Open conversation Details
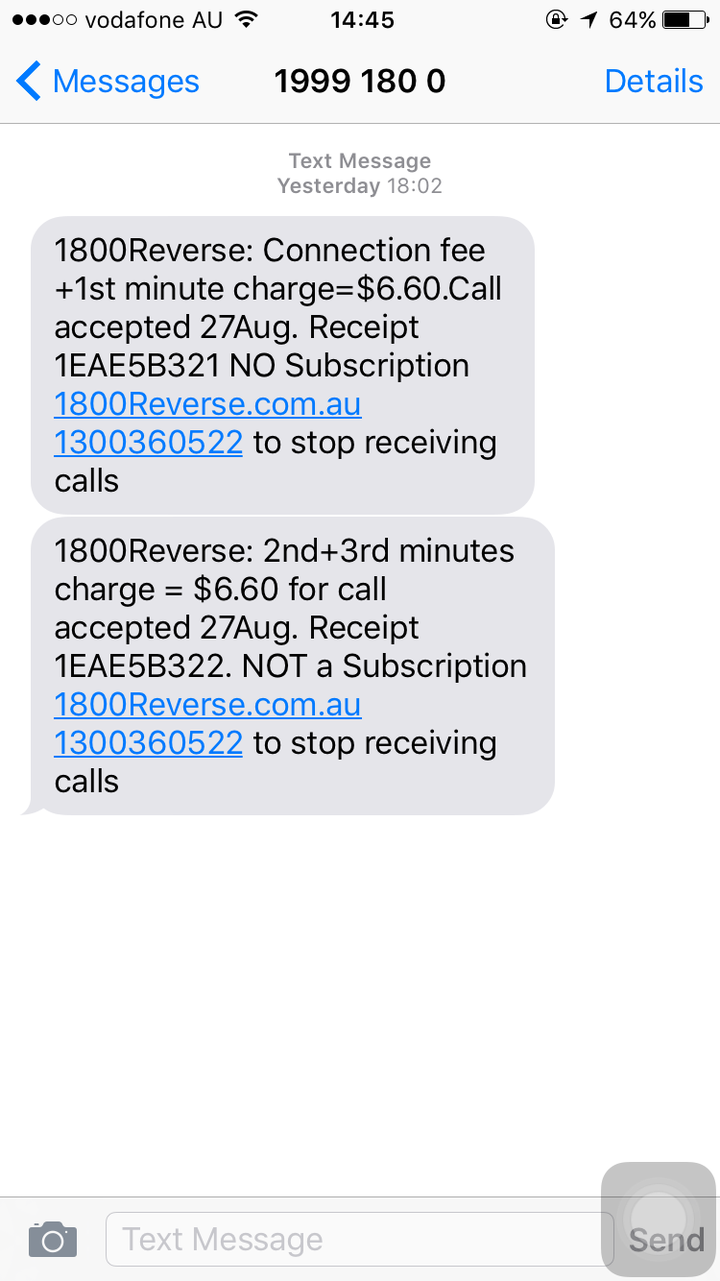The width and height of the screenshot is (720, 1281). click(653, 81)
